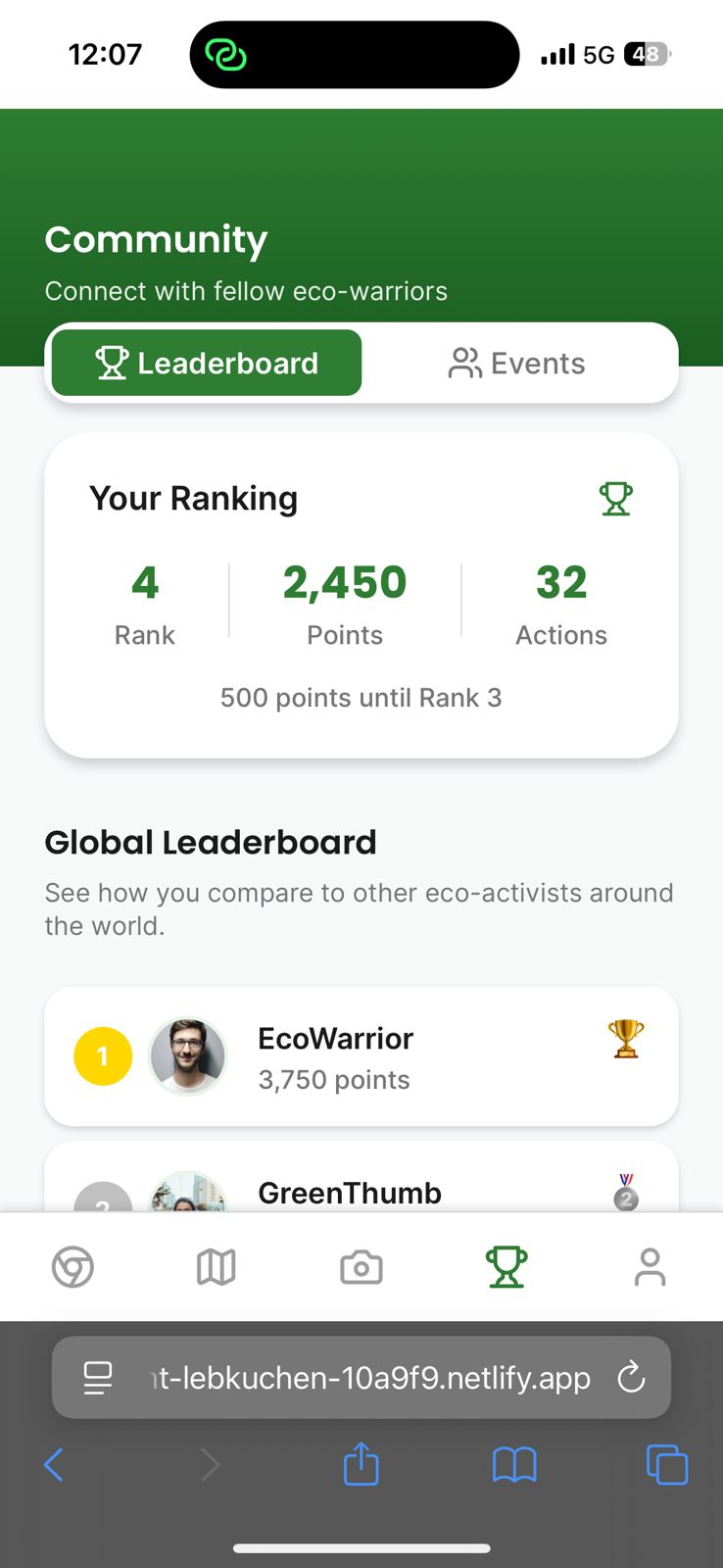
Task: Show all open Safari tabs
Action: [667, 1465]
